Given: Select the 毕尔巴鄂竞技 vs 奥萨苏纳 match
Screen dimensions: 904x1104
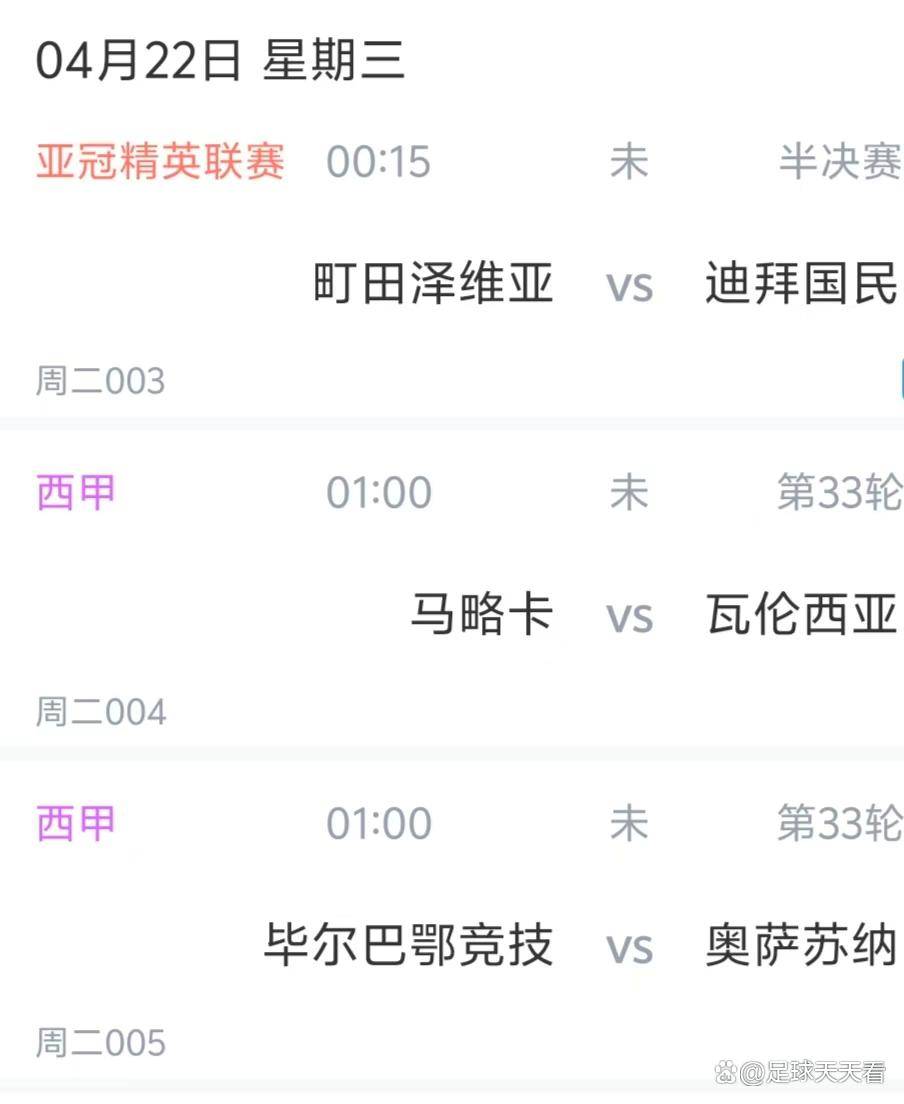Looking at the screenshot, I should pos(628,946).
